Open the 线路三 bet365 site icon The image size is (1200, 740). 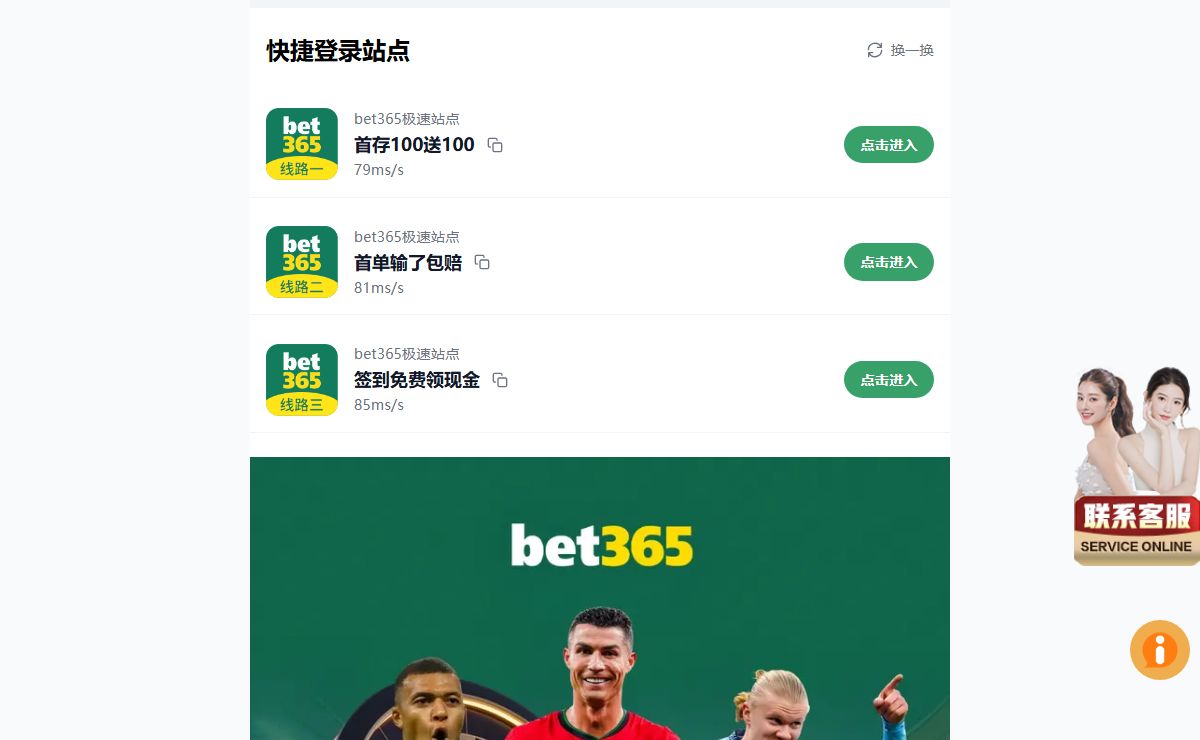pyautogui.click(x=301, y=380)
